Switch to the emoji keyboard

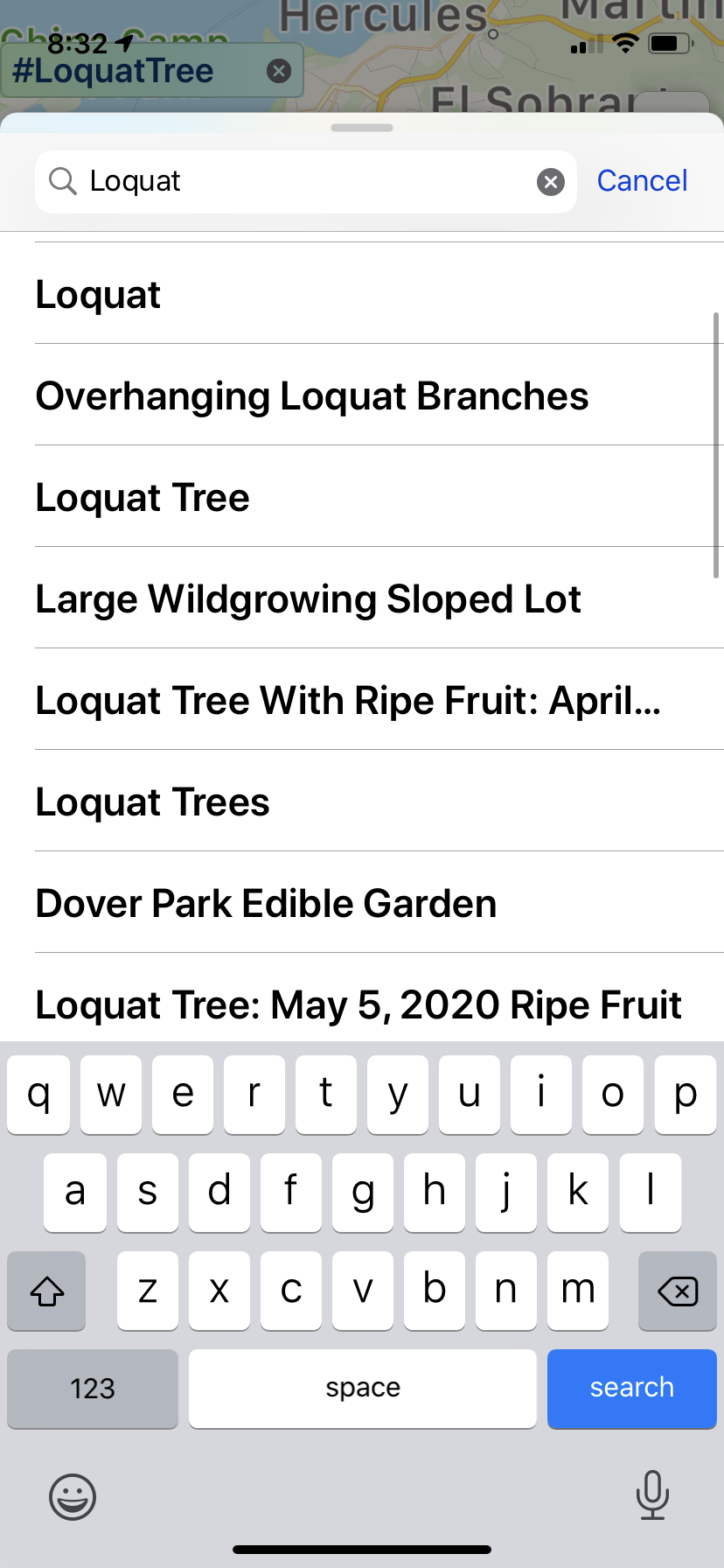[x=73, y=1496]
